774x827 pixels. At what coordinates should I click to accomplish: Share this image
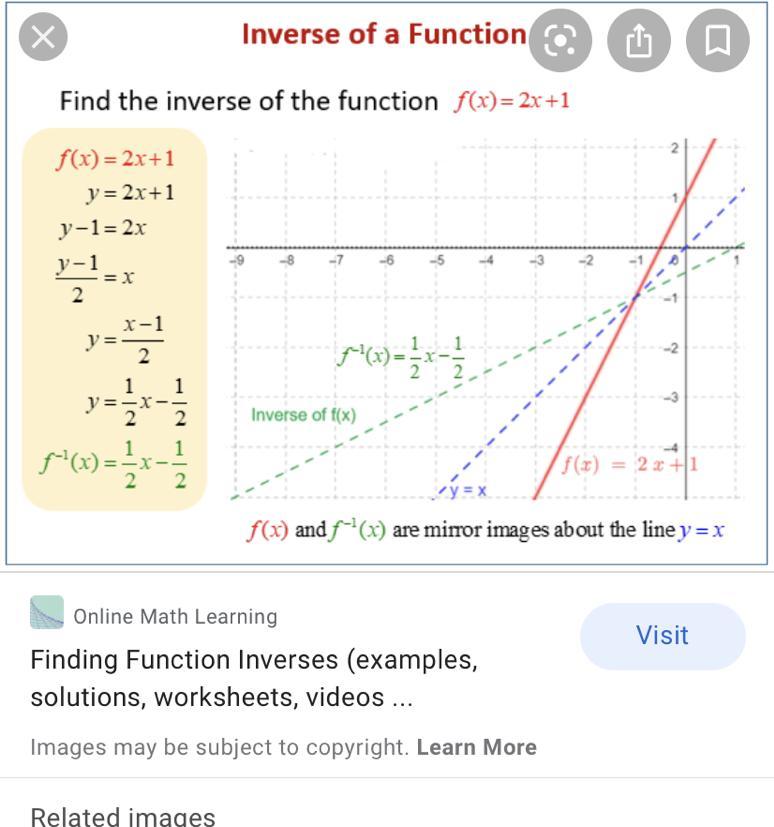click(638, 40)
